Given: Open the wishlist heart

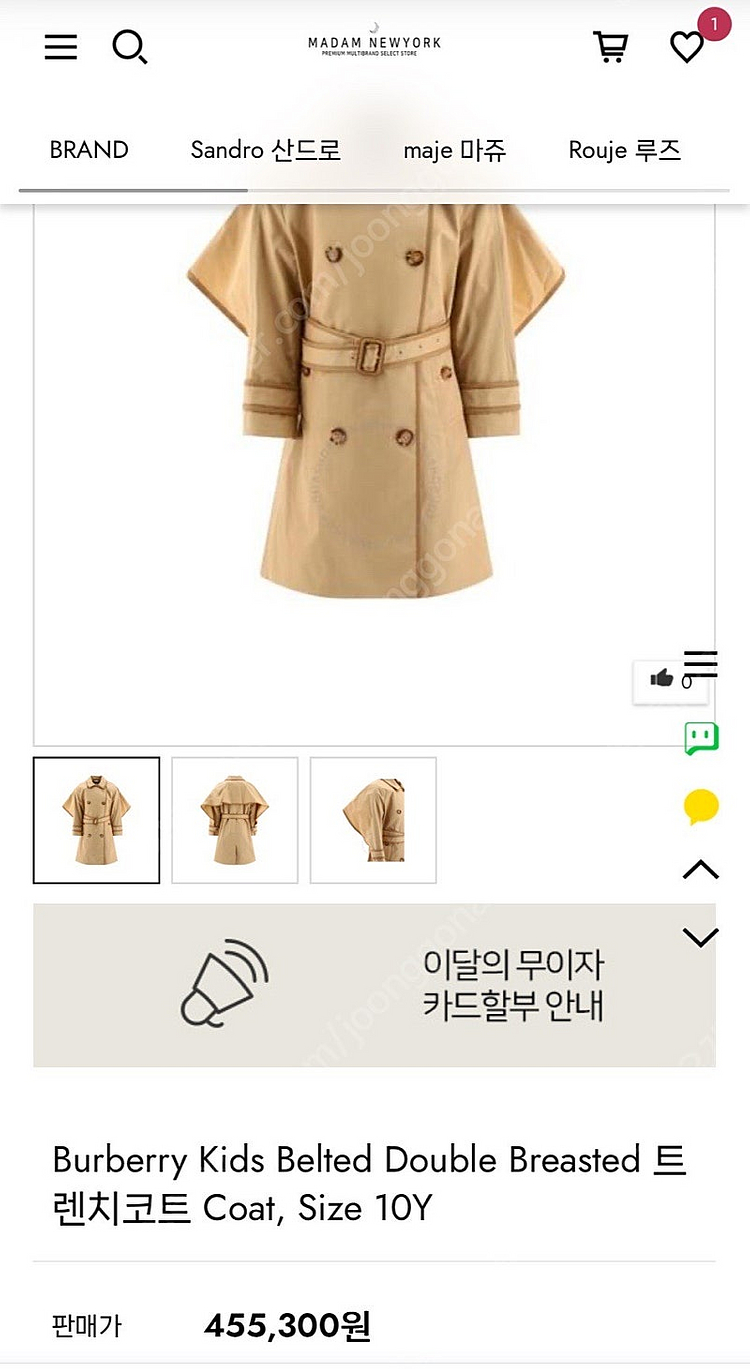Looking at the screenshot, I should pyautogui.click(x=687, y=47).
